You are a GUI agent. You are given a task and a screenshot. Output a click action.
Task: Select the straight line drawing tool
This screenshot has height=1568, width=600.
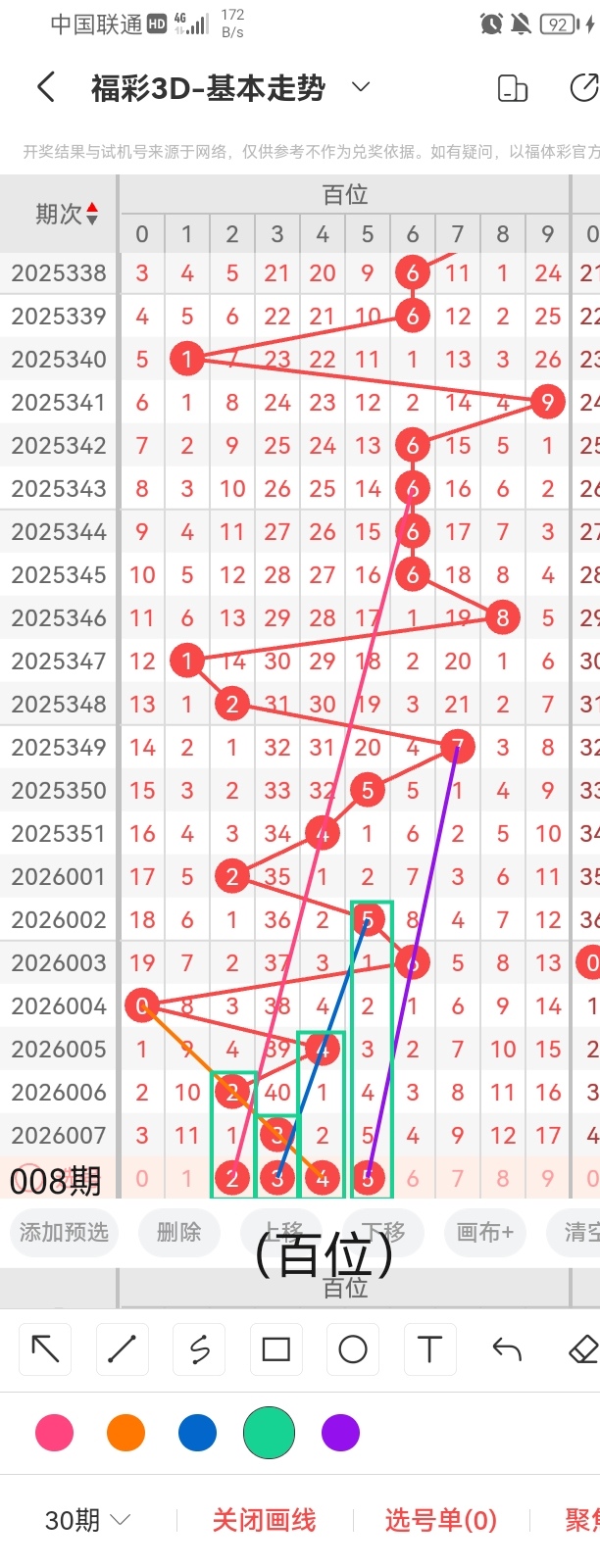(123, 1349)
